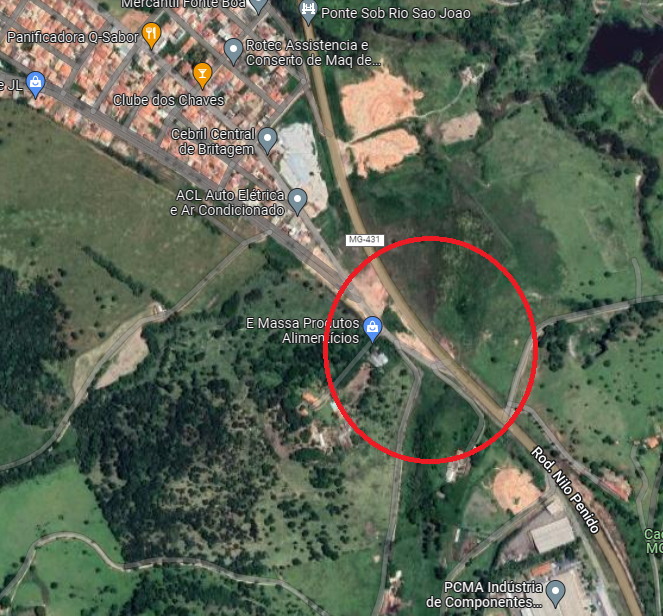Tap the Clube dos Chaves trophy pin
The height and width of the screenshot is (616, 663).
point(202,73)
